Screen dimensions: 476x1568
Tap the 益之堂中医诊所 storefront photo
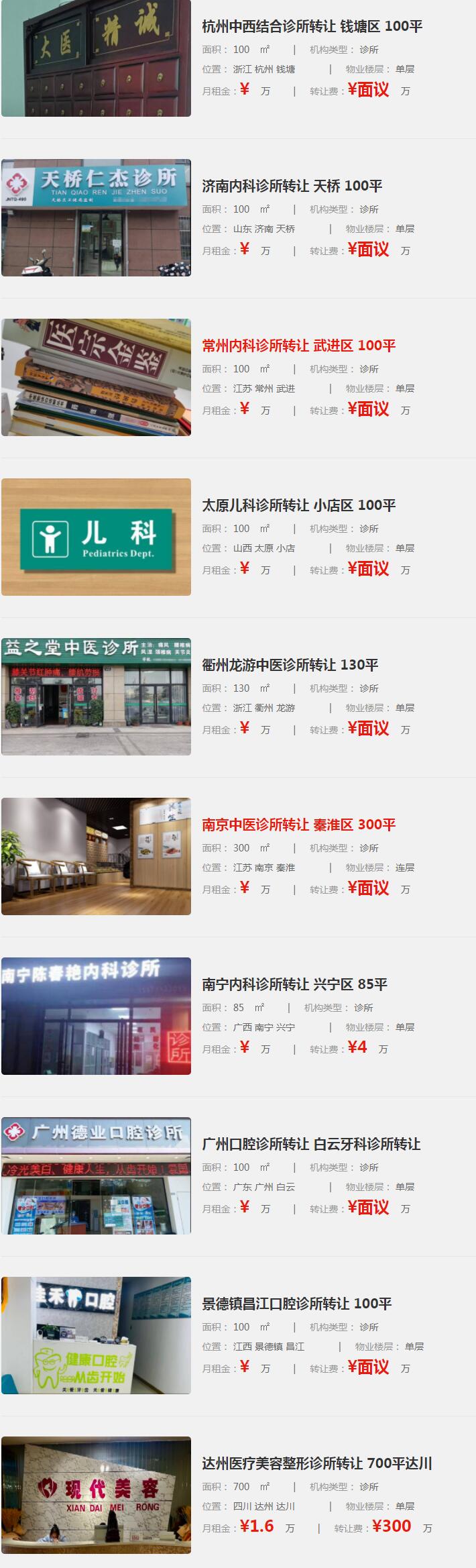pos(96,696)
